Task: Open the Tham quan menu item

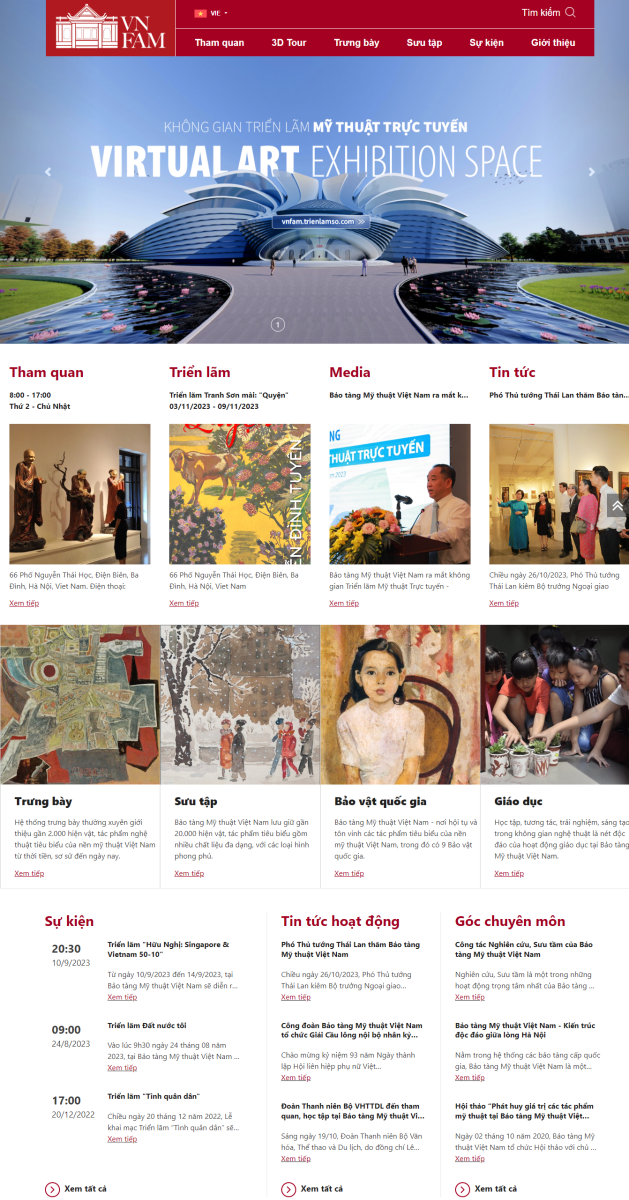Action: click(x=219, y=43)
